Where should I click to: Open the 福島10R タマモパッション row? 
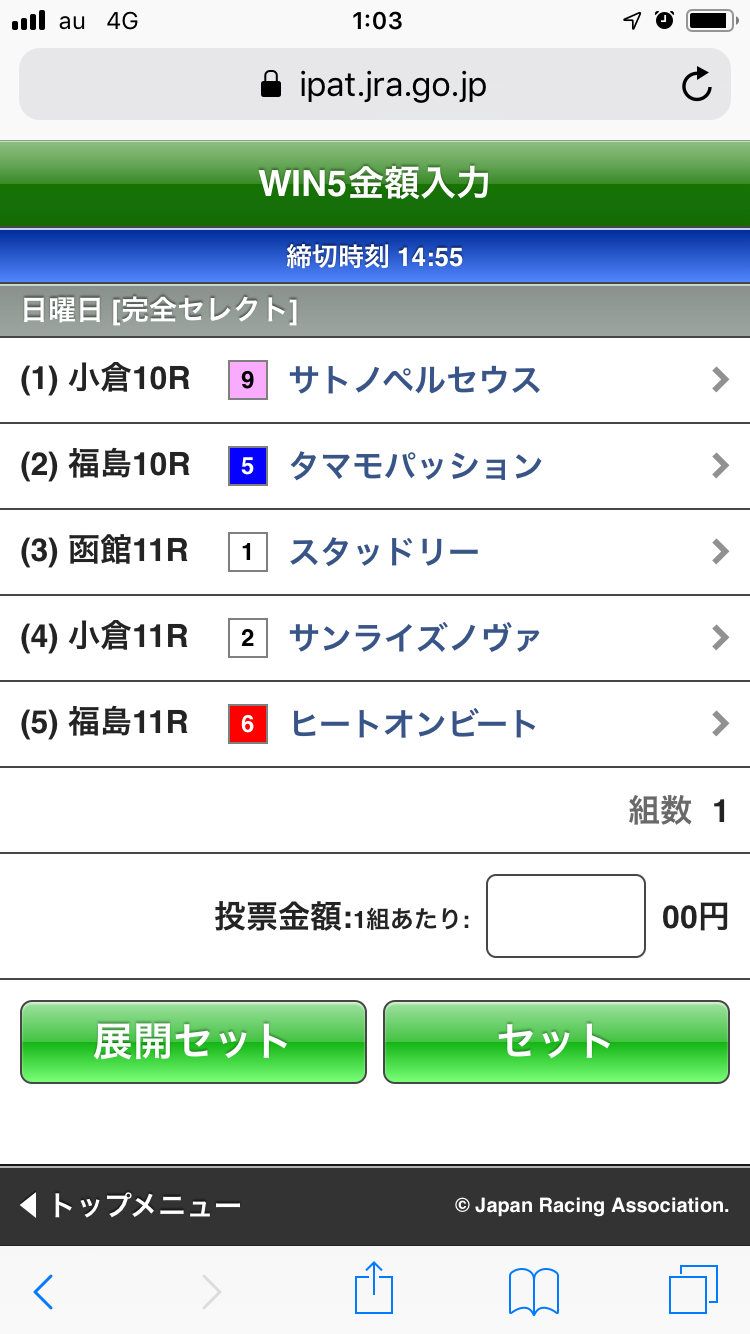click(375, 466)
